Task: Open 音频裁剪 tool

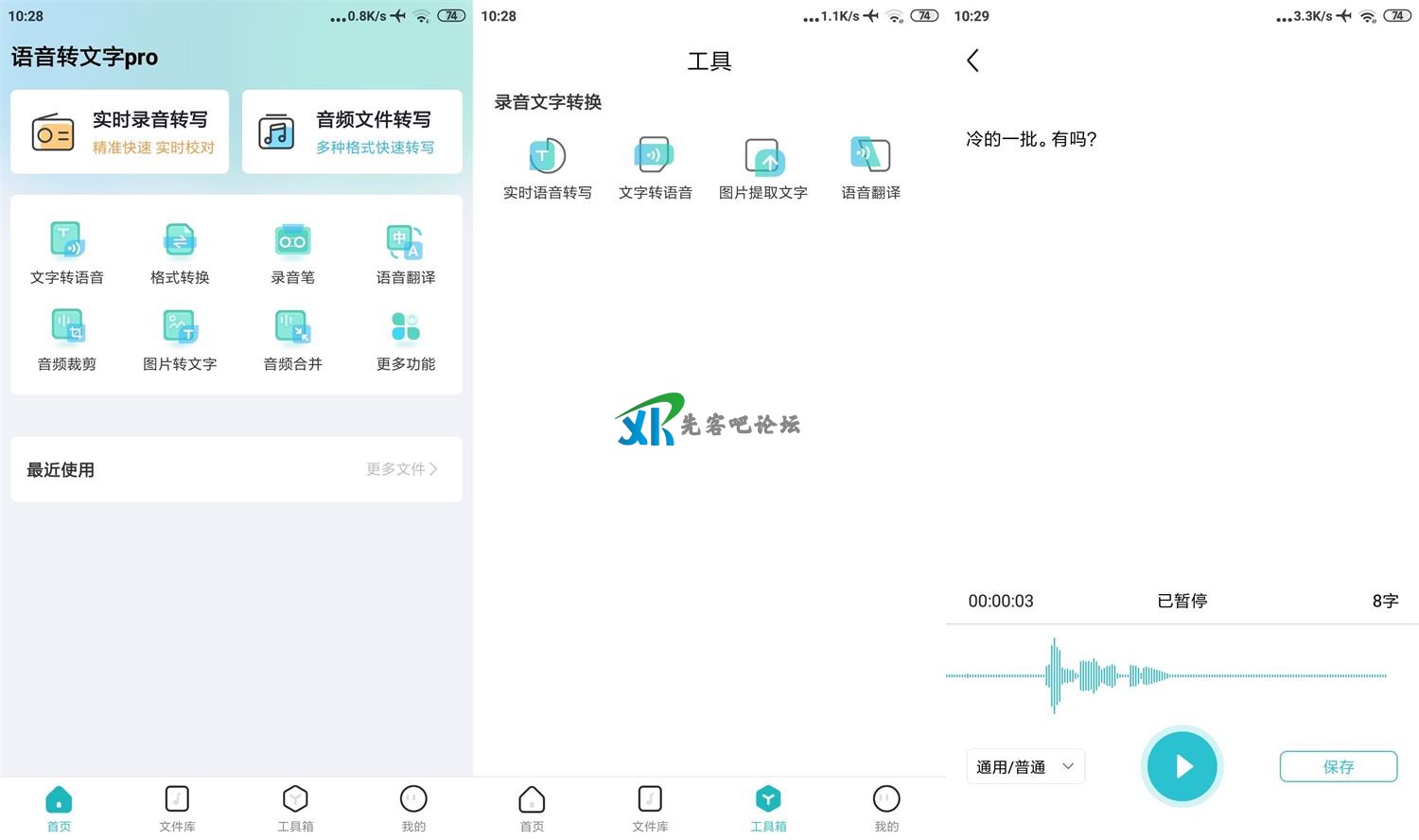Action: [x=67, y=340]
